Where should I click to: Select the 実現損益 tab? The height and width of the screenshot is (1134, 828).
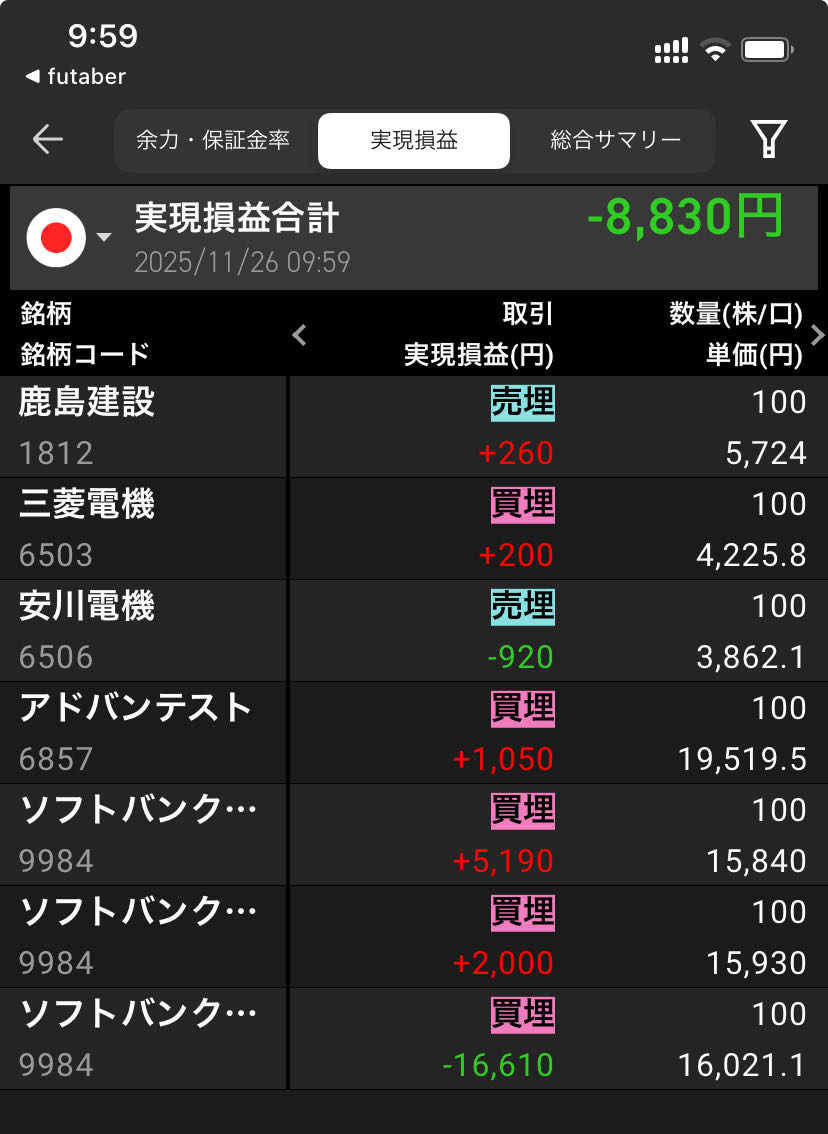coord(414,140)
